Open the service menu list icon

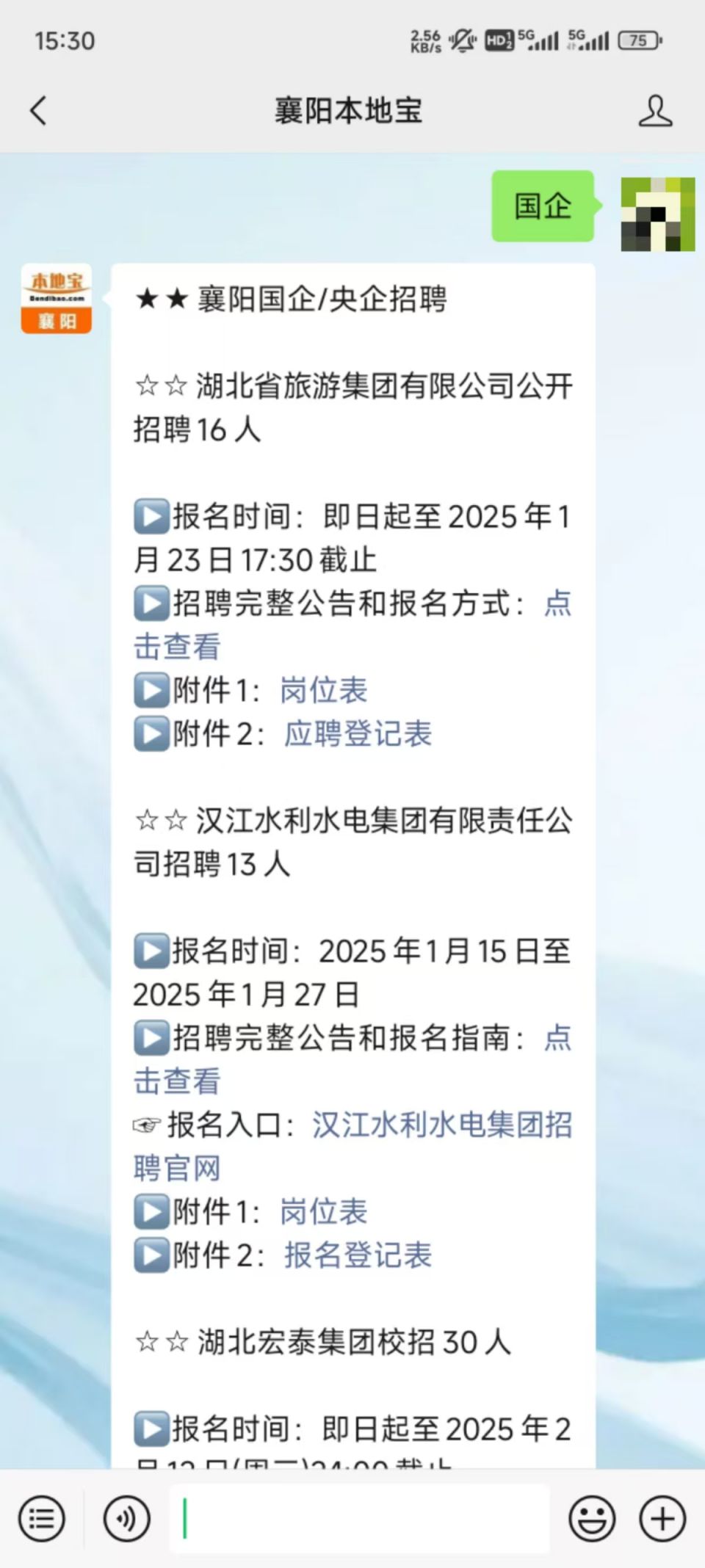tap(42, 1518)
